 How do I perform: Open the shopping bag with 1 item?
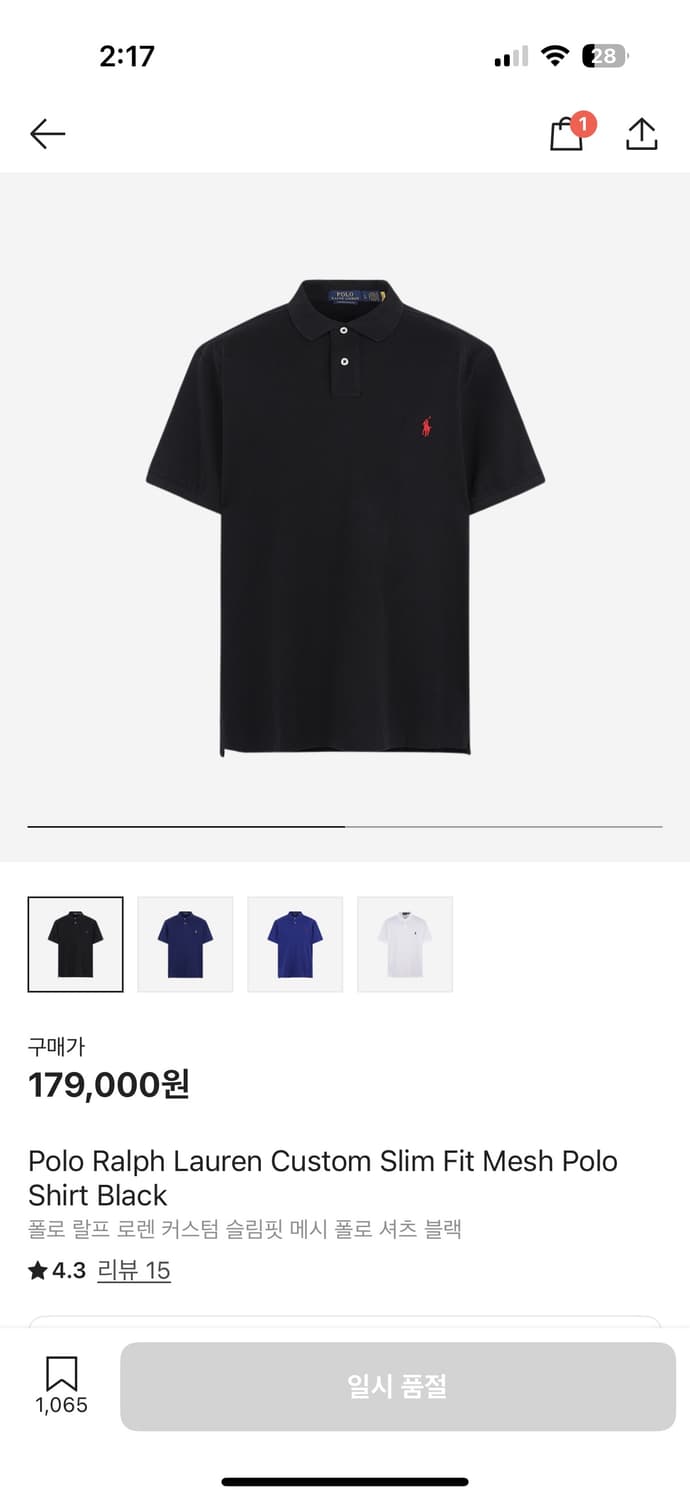(x=568, y=134)
